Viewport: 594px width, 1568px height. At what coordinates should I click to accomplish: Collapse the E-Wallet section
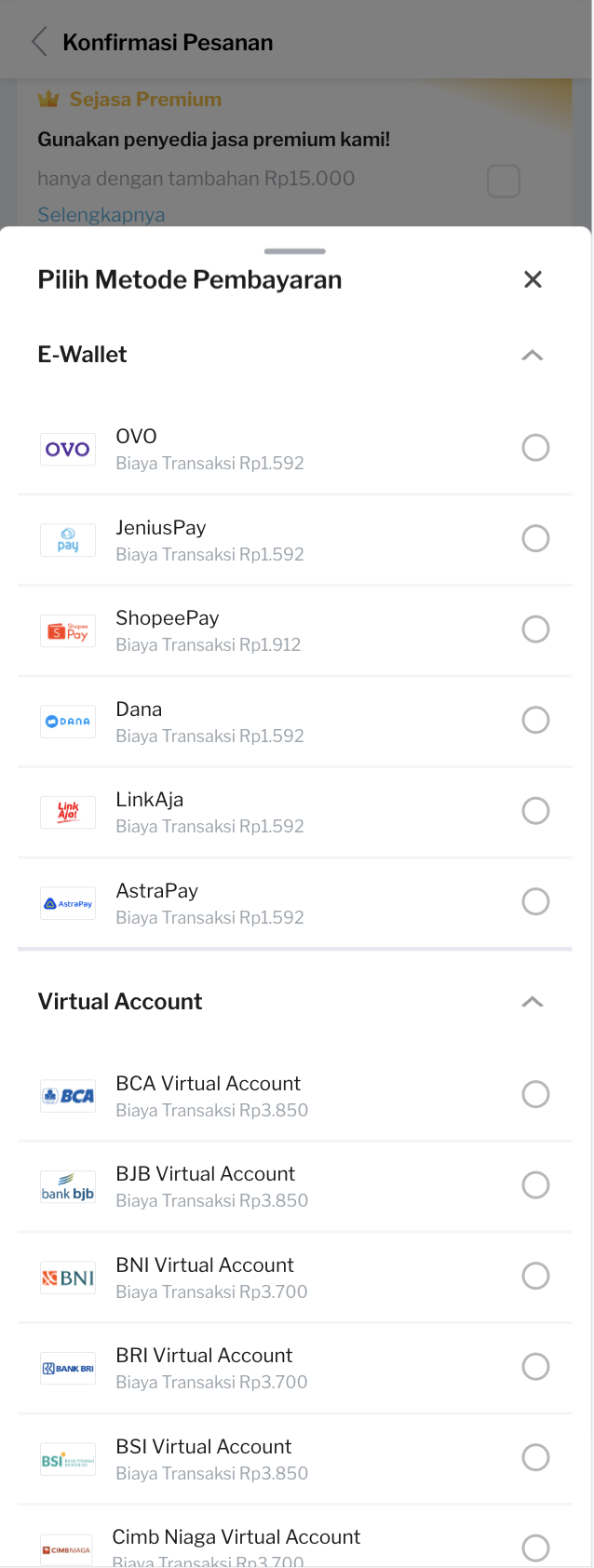pos(533,355)
